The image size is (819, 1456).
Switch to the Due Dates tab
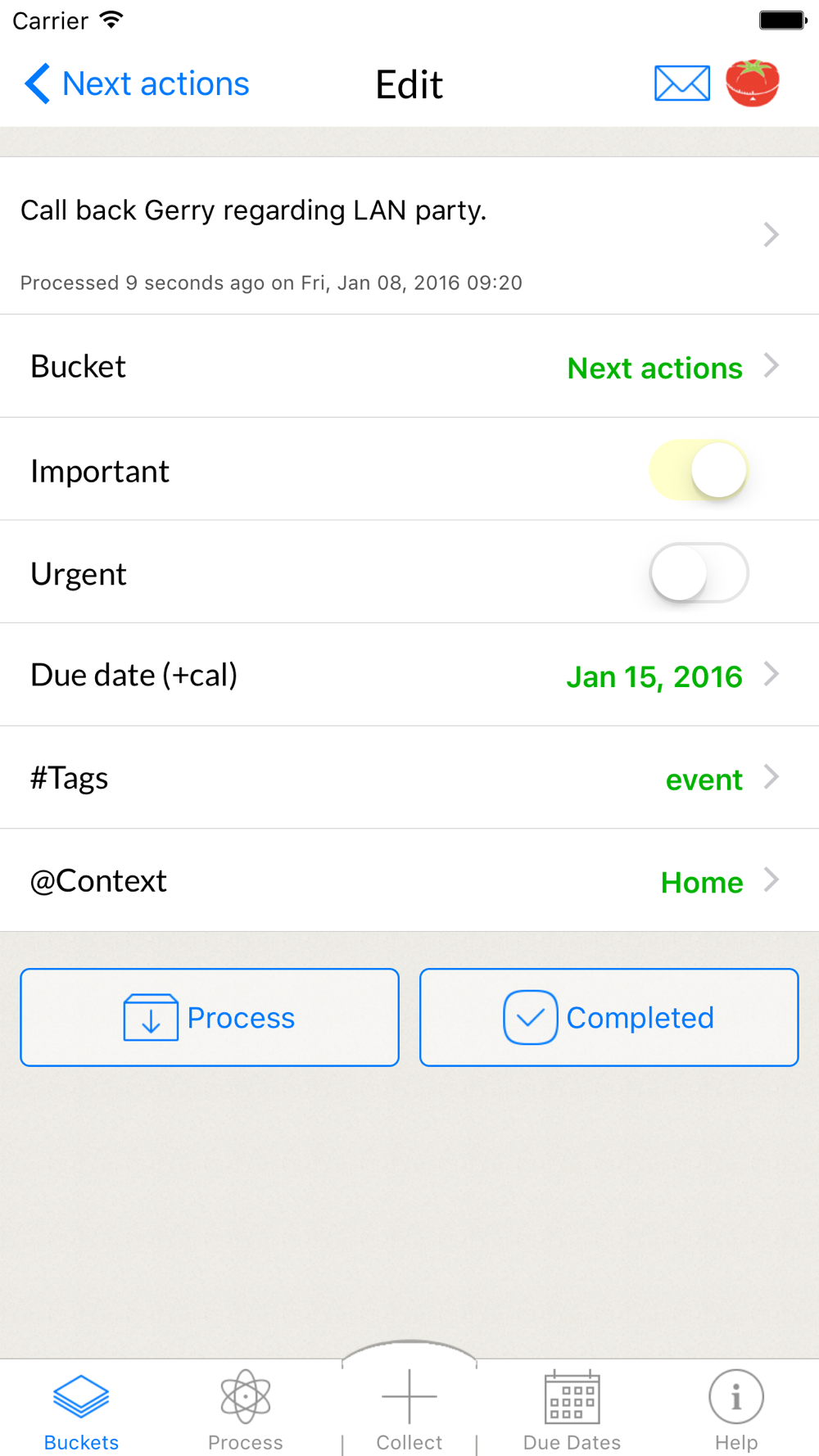point(572,1412)
